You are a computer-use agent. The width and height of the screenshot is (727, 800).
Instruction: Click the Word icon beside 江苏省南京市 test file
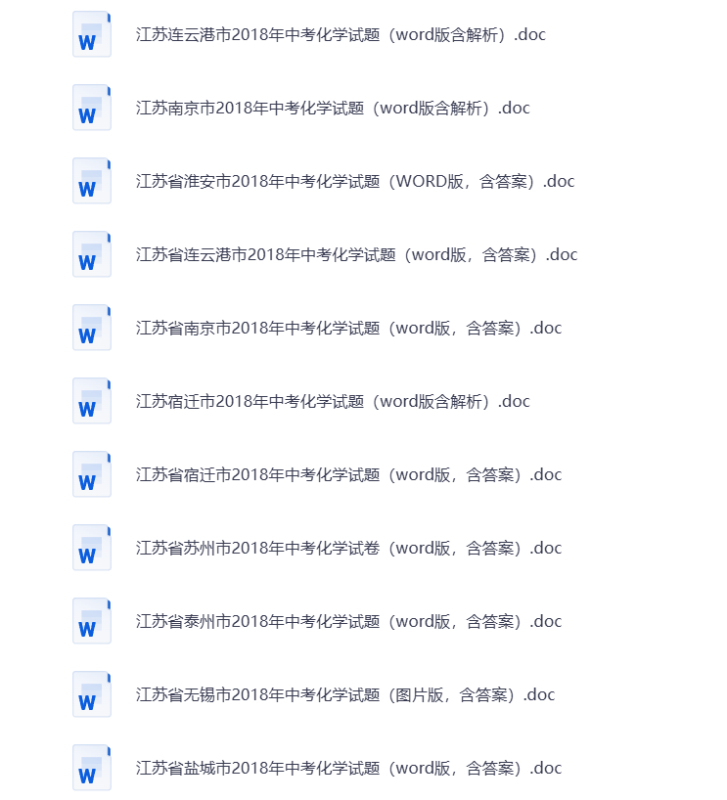coord(91,327)
